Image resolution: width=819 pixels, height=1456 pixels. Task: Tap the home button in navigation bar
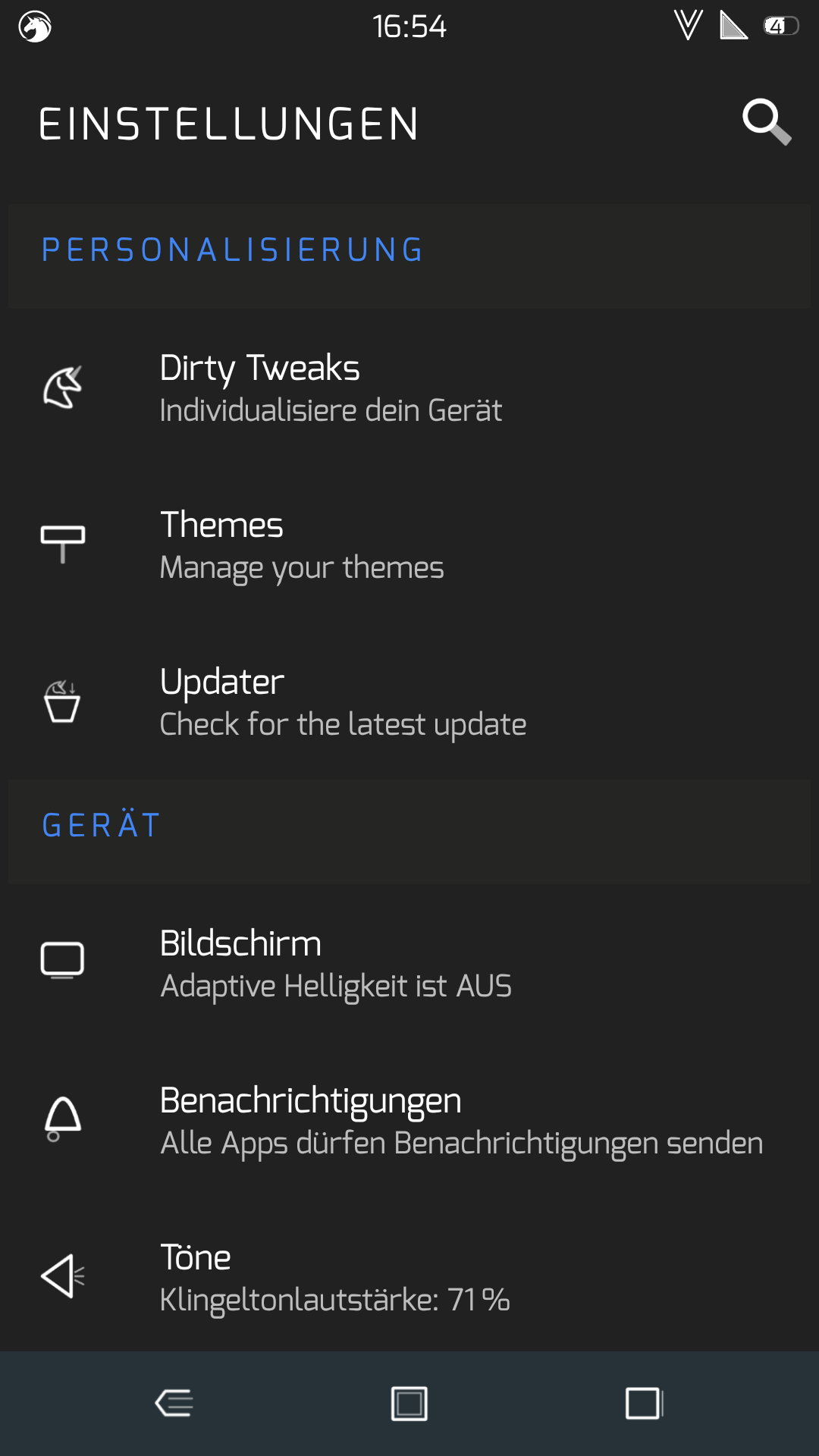(409, 1403)
